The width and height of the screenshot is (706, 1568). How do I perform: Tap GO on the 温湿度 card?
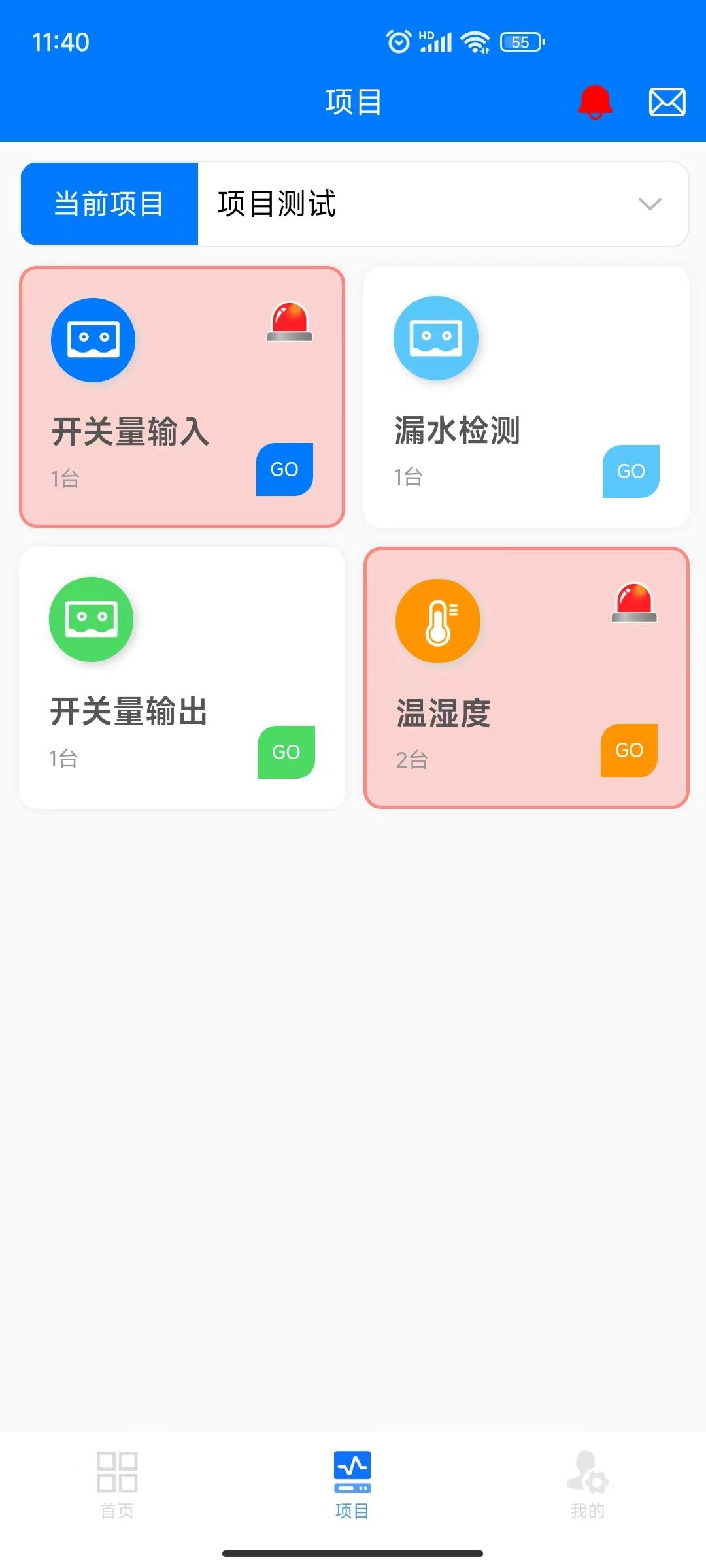pos(629,750)
